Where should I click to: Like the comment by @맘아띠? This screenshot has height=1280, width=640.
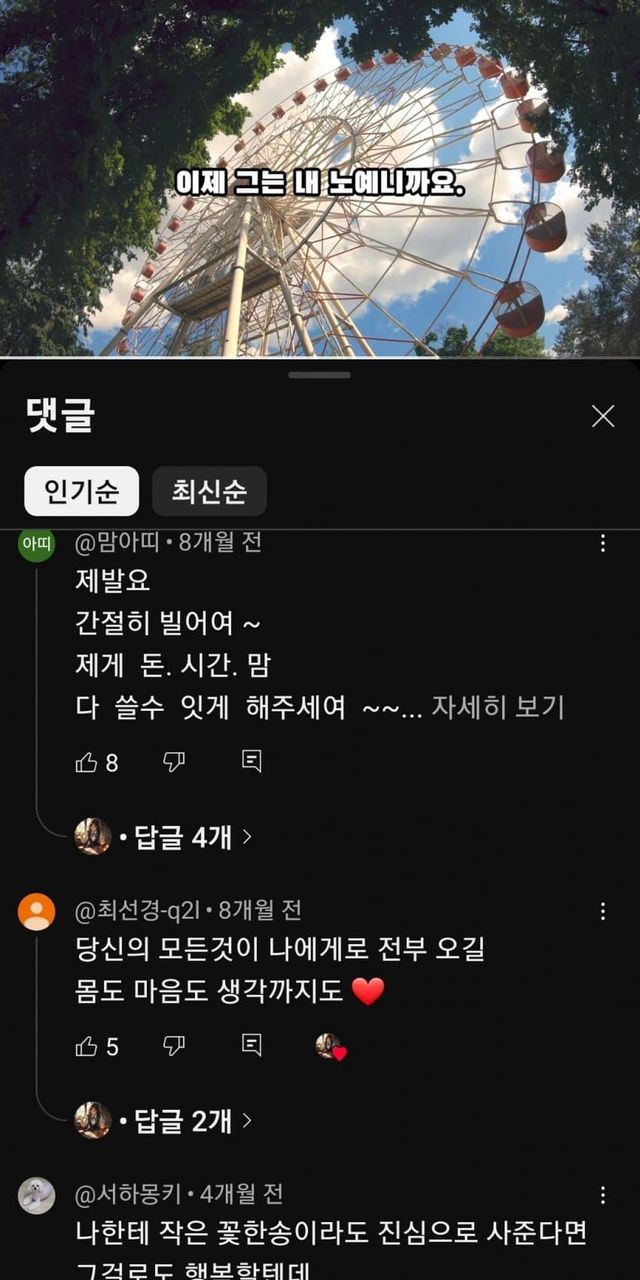pyautogui.click(x=87, y=763)
